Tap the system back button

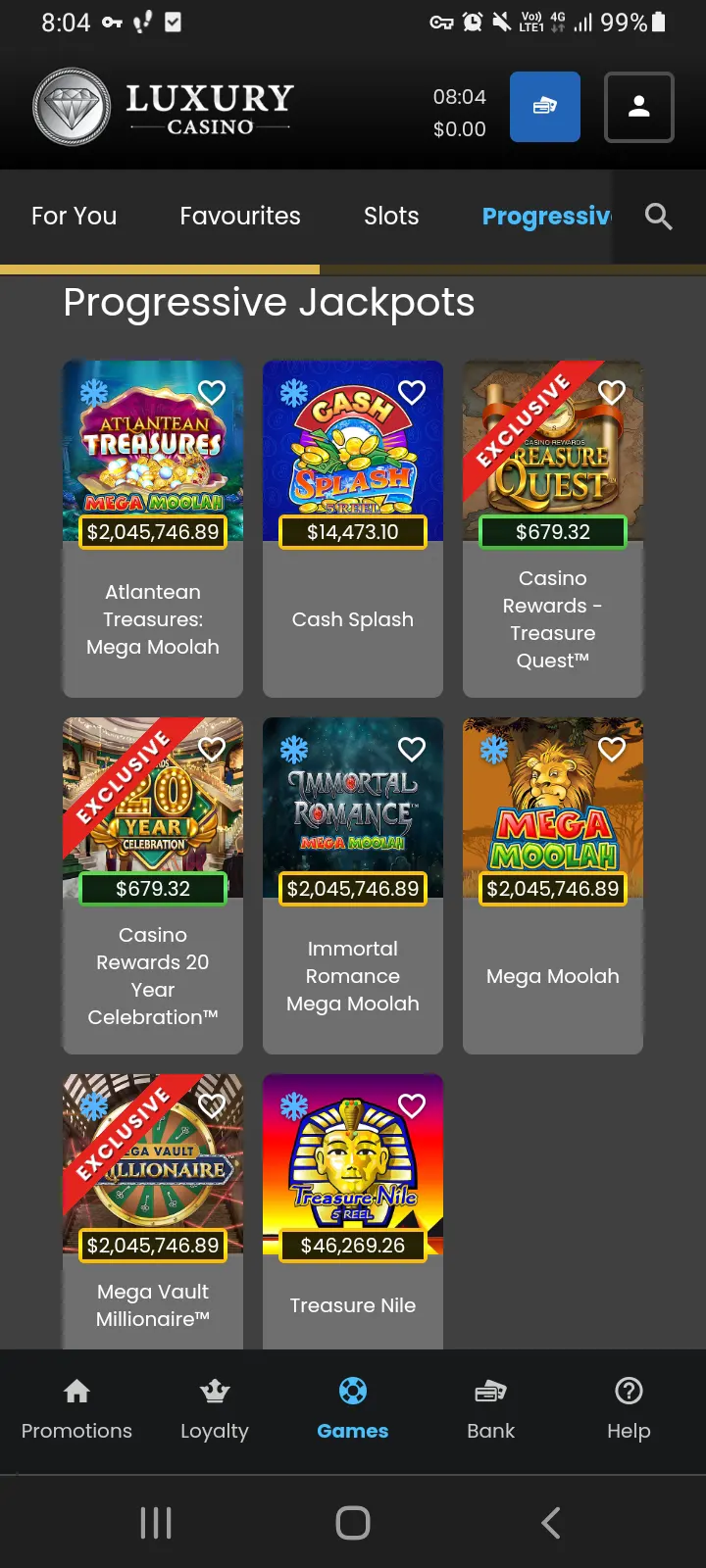point(551,1523)
